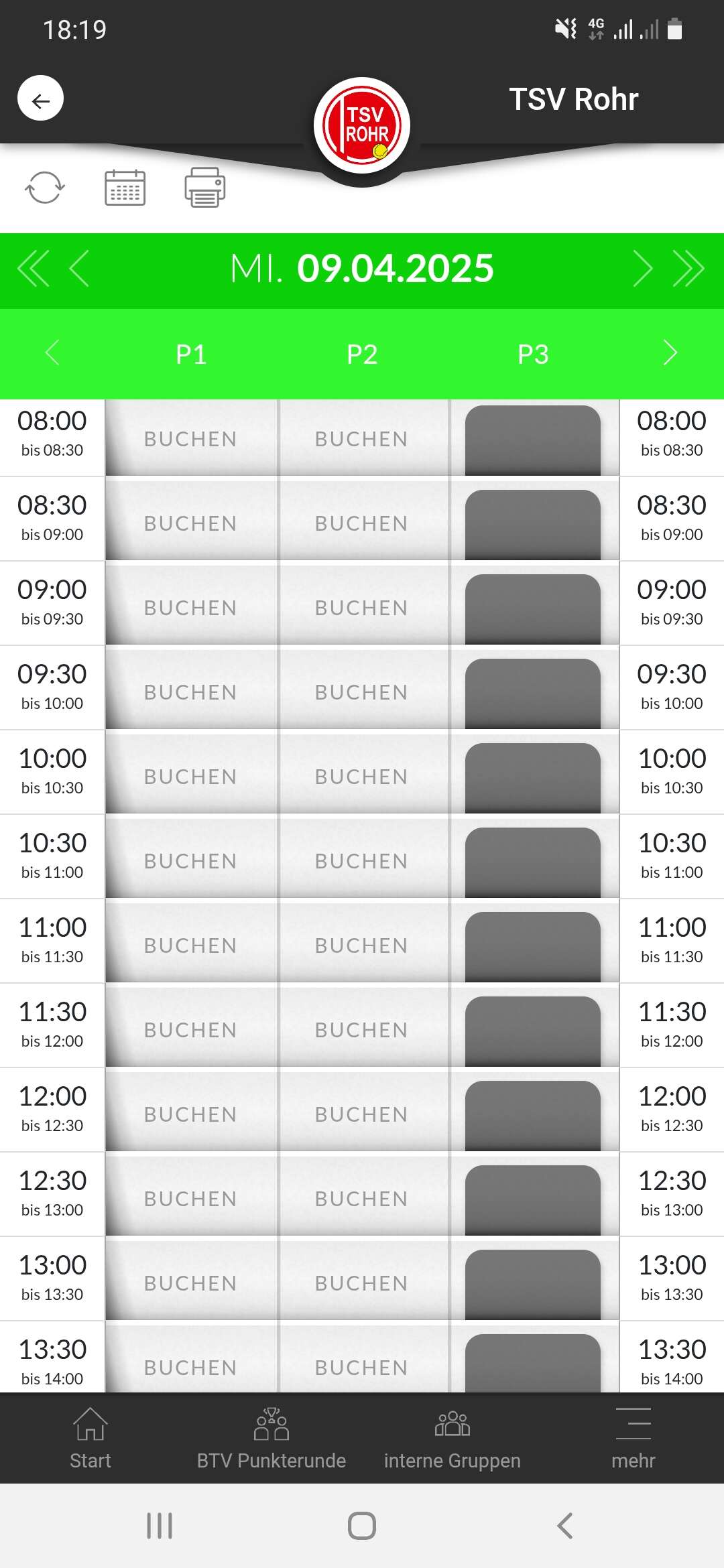Go to the previous day
Viewport: 724px width, 1568px height.
coord(79,269)
